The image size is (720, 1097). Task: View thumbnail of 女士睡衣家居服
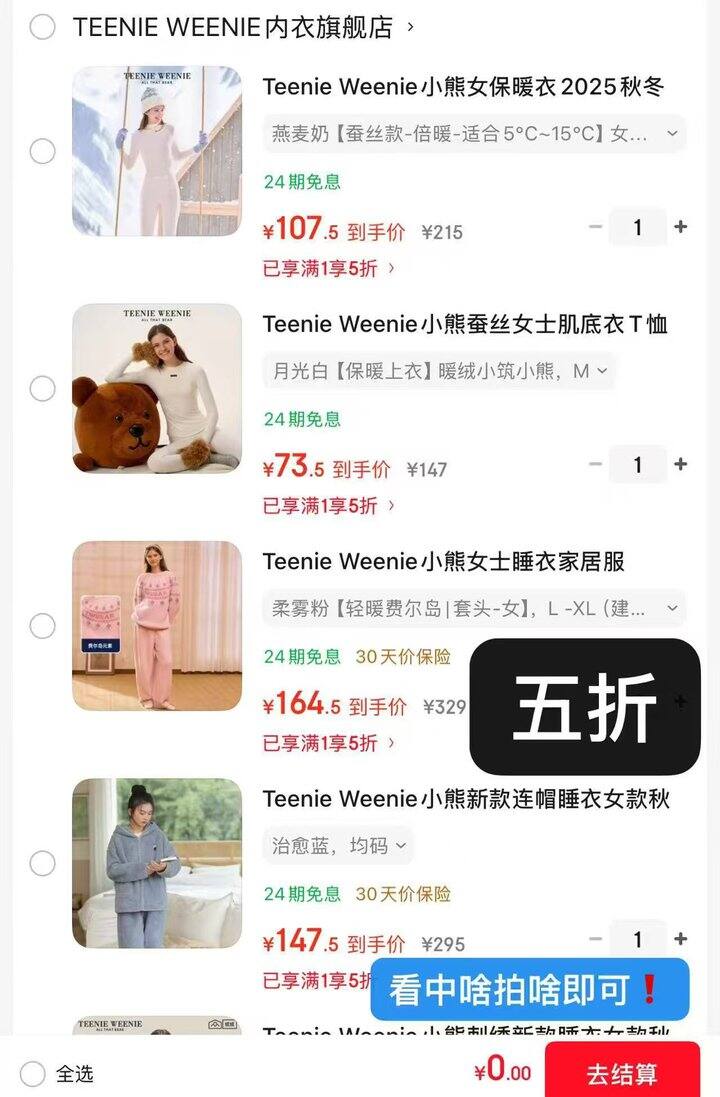[155, 625]
